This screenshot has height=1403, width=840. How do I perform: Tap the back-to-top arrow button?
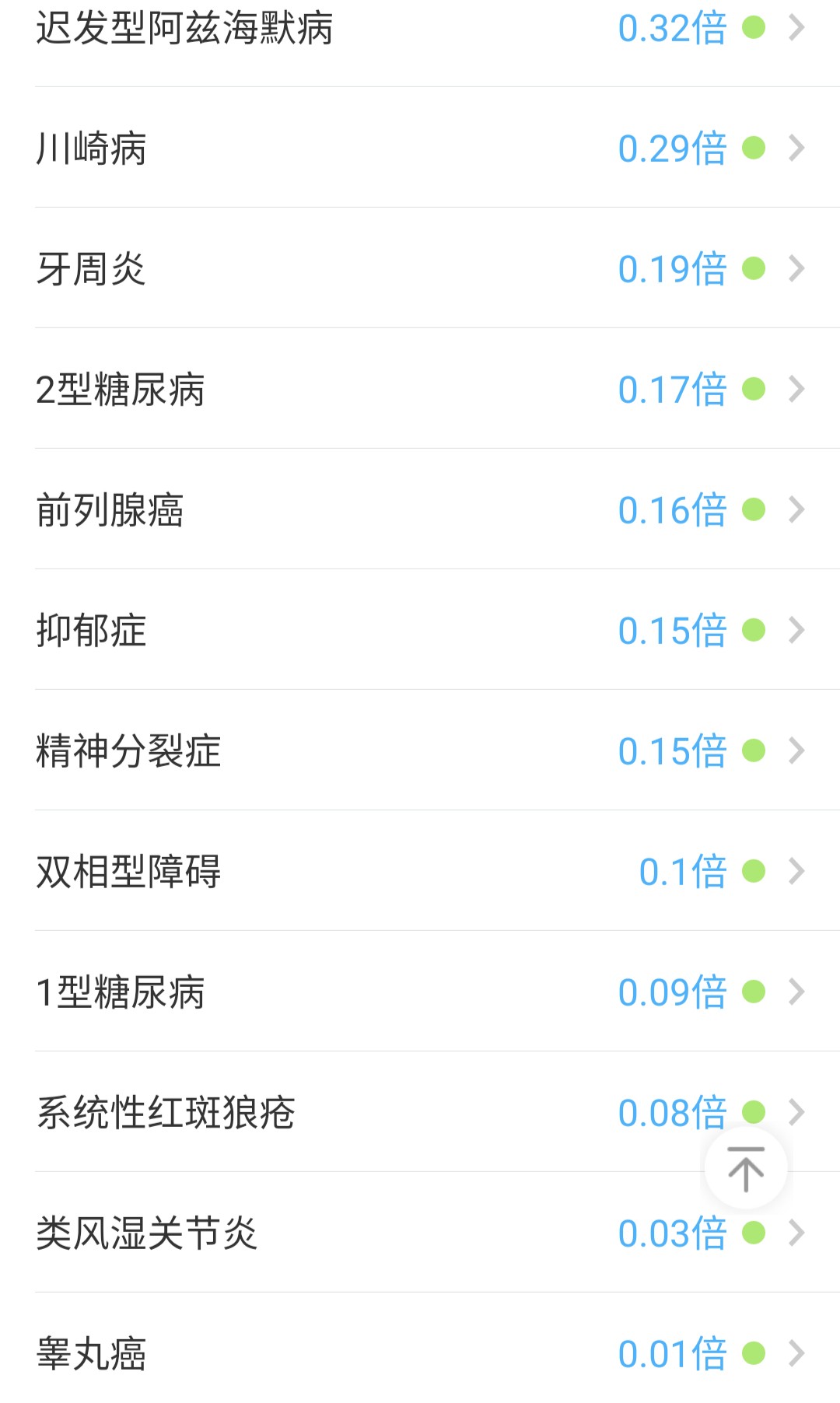[x=746, y=1168]
